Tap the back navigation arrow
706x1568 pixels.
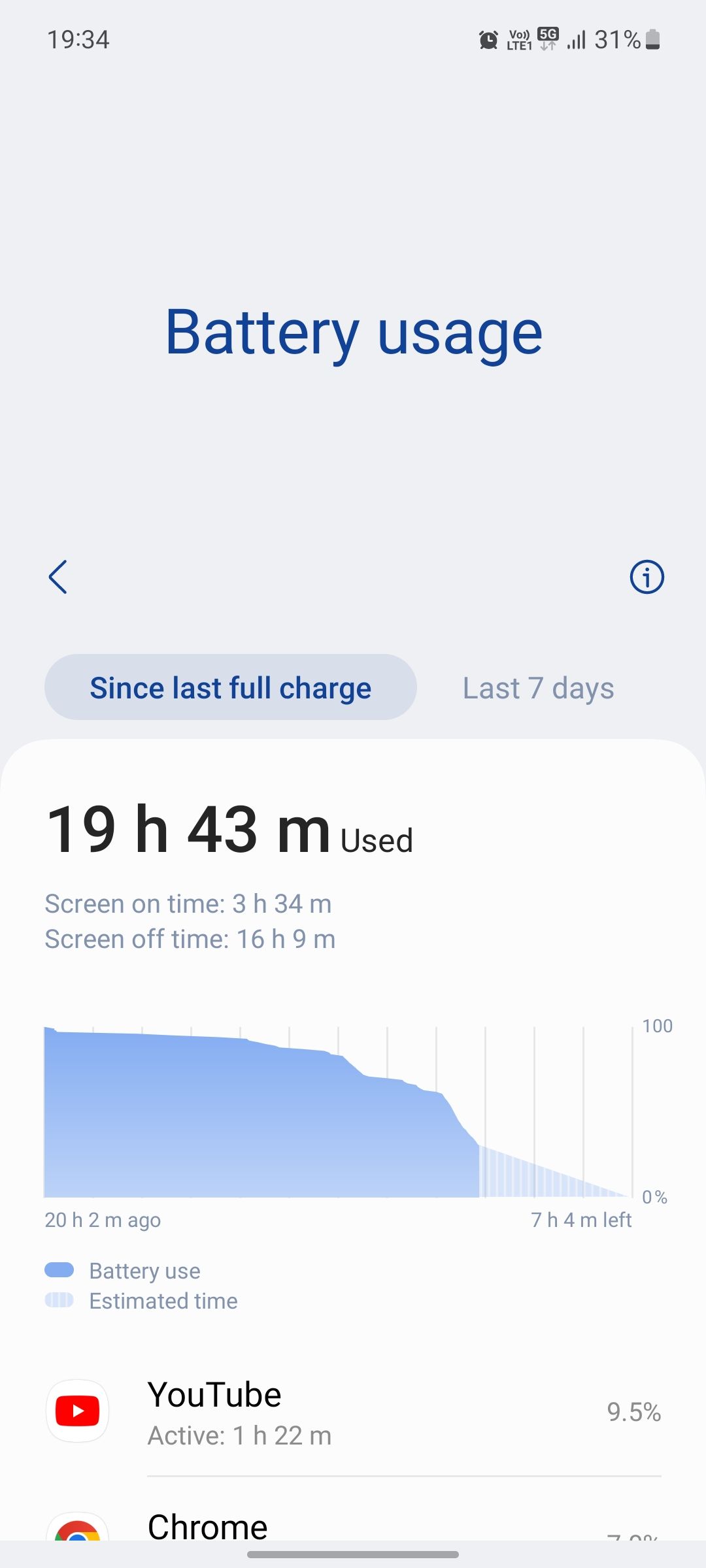[58, 577]
